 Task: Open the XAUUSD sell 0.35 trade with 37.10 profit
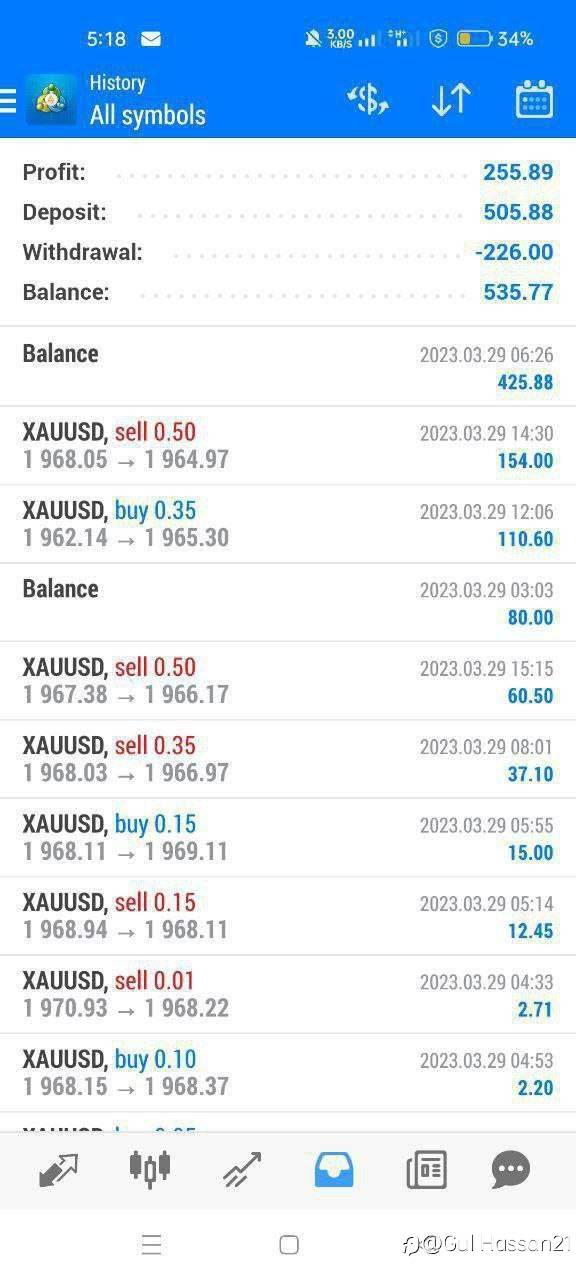[x=288, y=759]
